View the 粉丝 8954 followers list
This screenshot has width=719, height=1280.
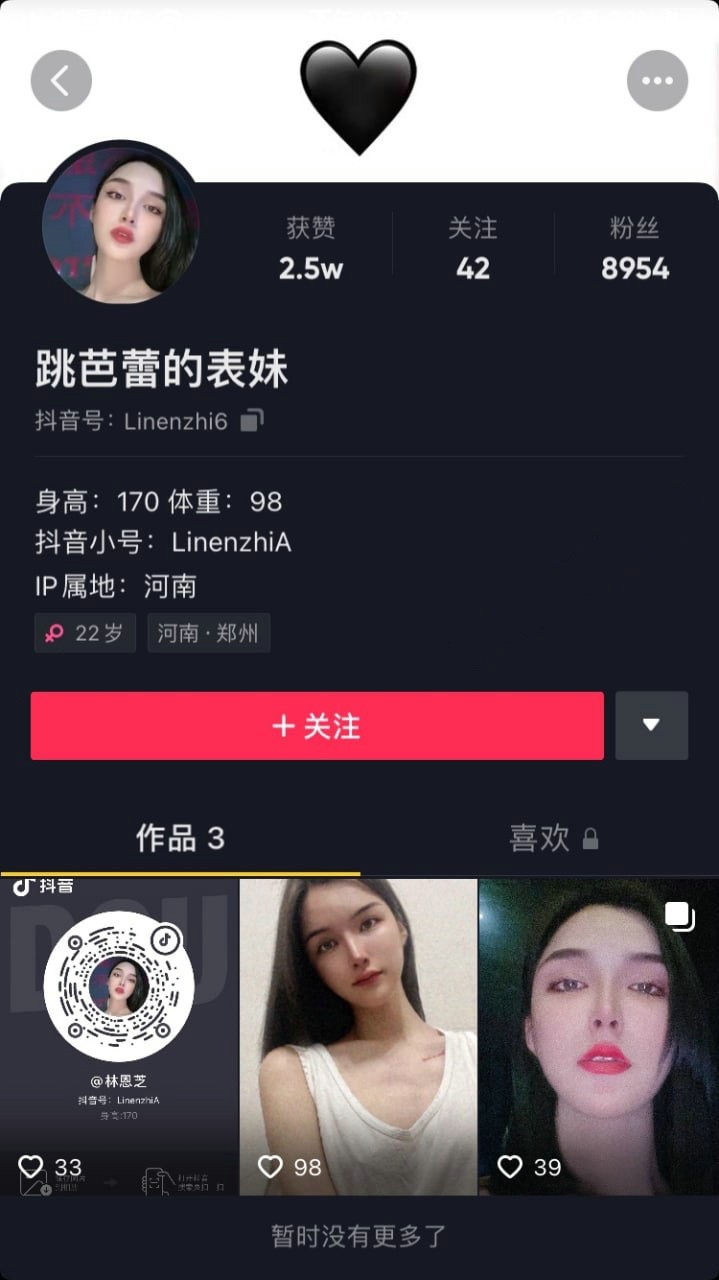point(635,250)
